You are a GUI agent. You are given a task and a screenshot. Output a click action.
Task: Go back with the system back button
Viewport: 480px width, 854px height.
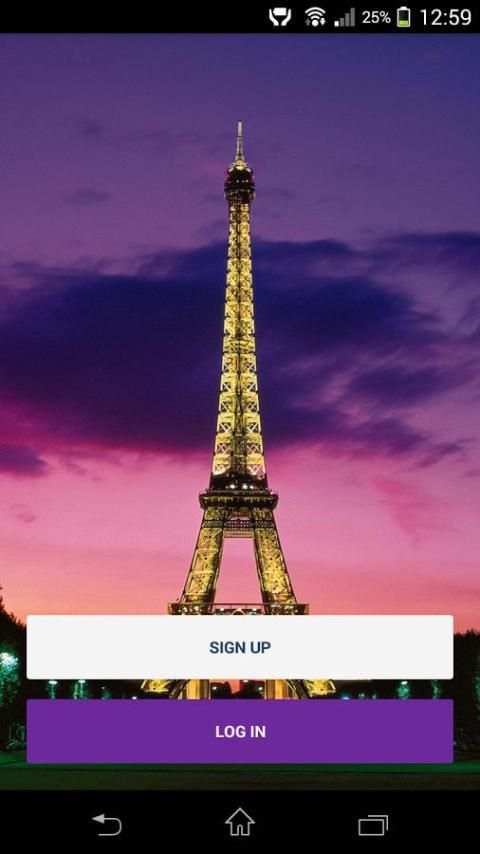107,825
